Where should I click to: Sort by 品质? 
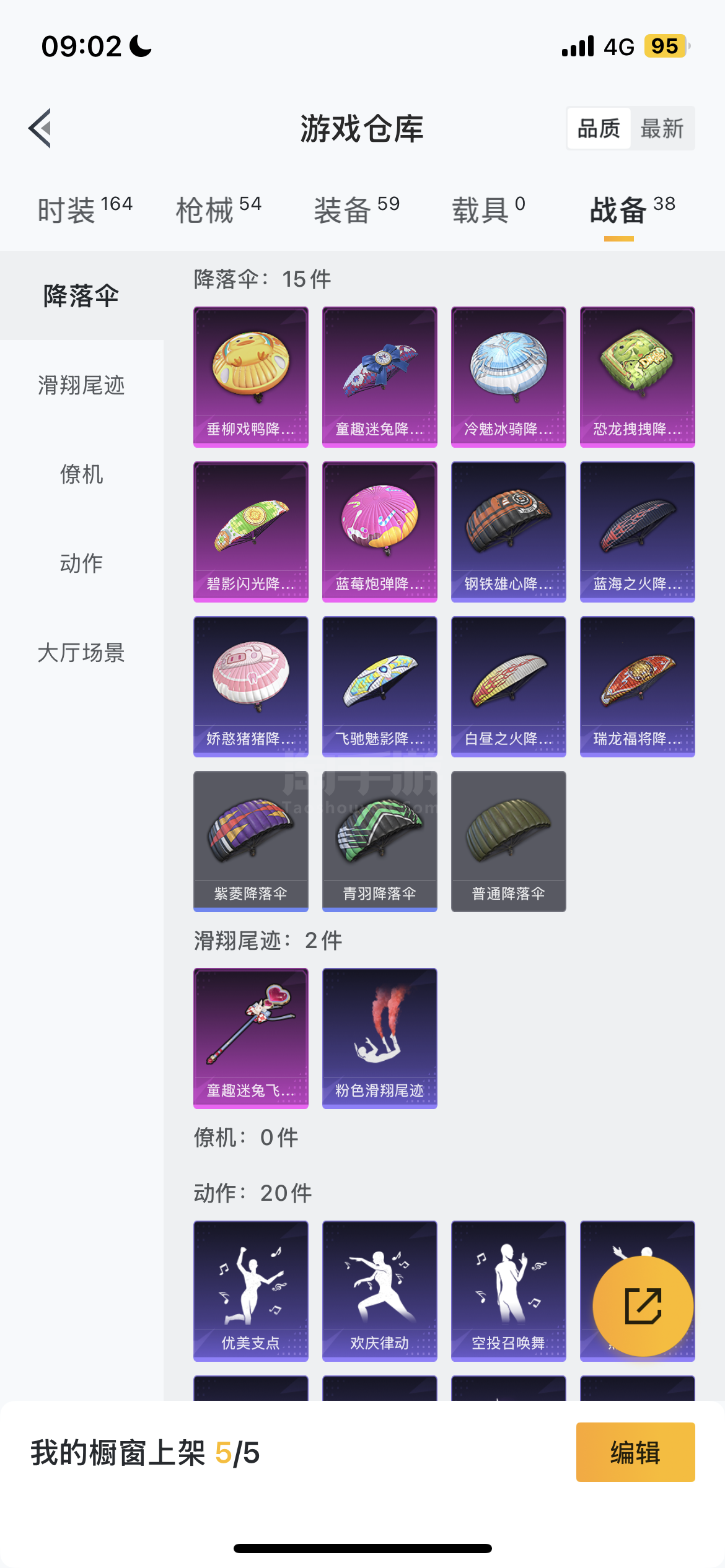(x=599, y=129)
